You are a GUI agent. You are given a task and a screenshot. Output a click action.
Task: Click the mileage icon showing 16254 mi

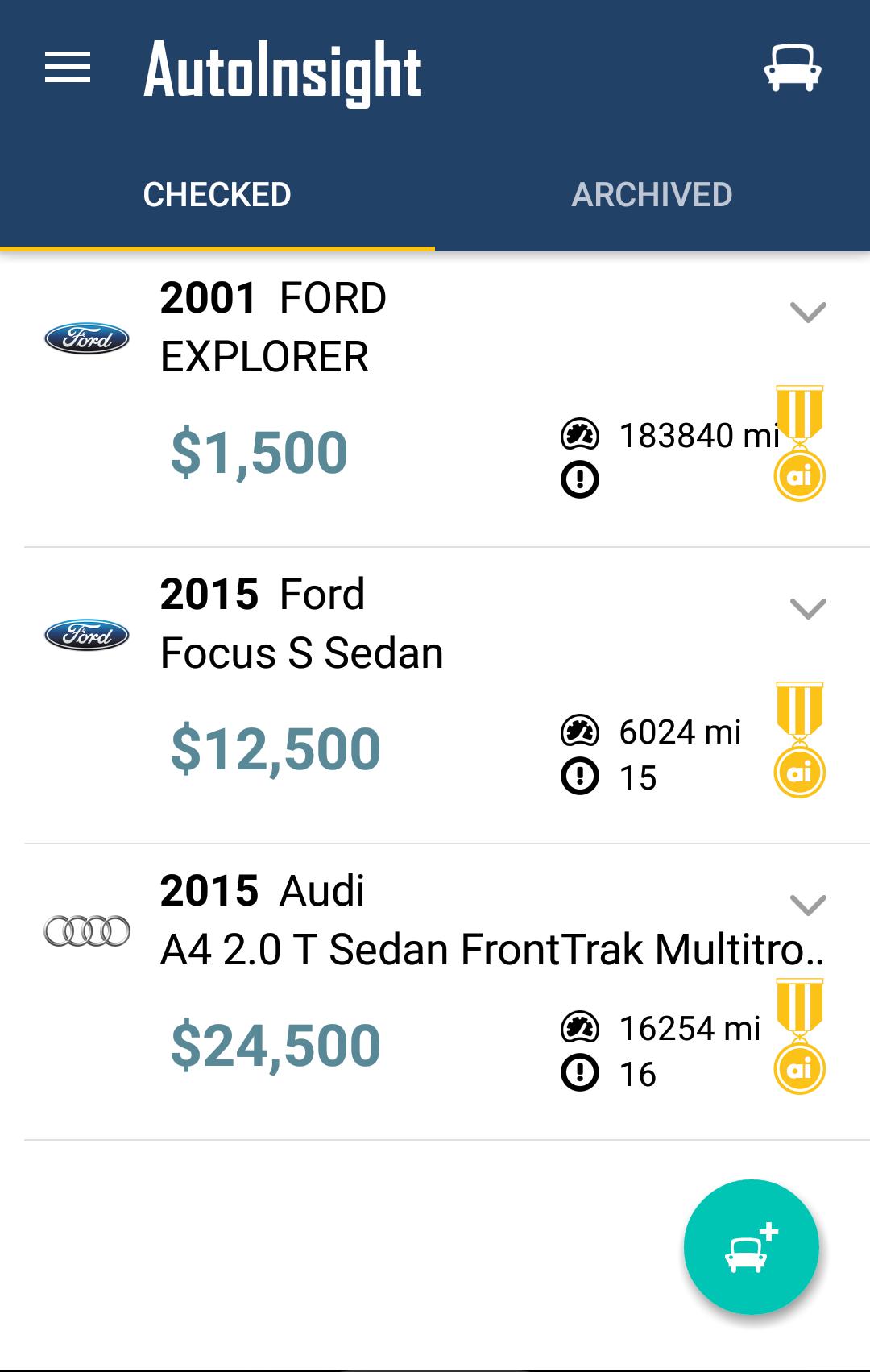pos(578,1027)
